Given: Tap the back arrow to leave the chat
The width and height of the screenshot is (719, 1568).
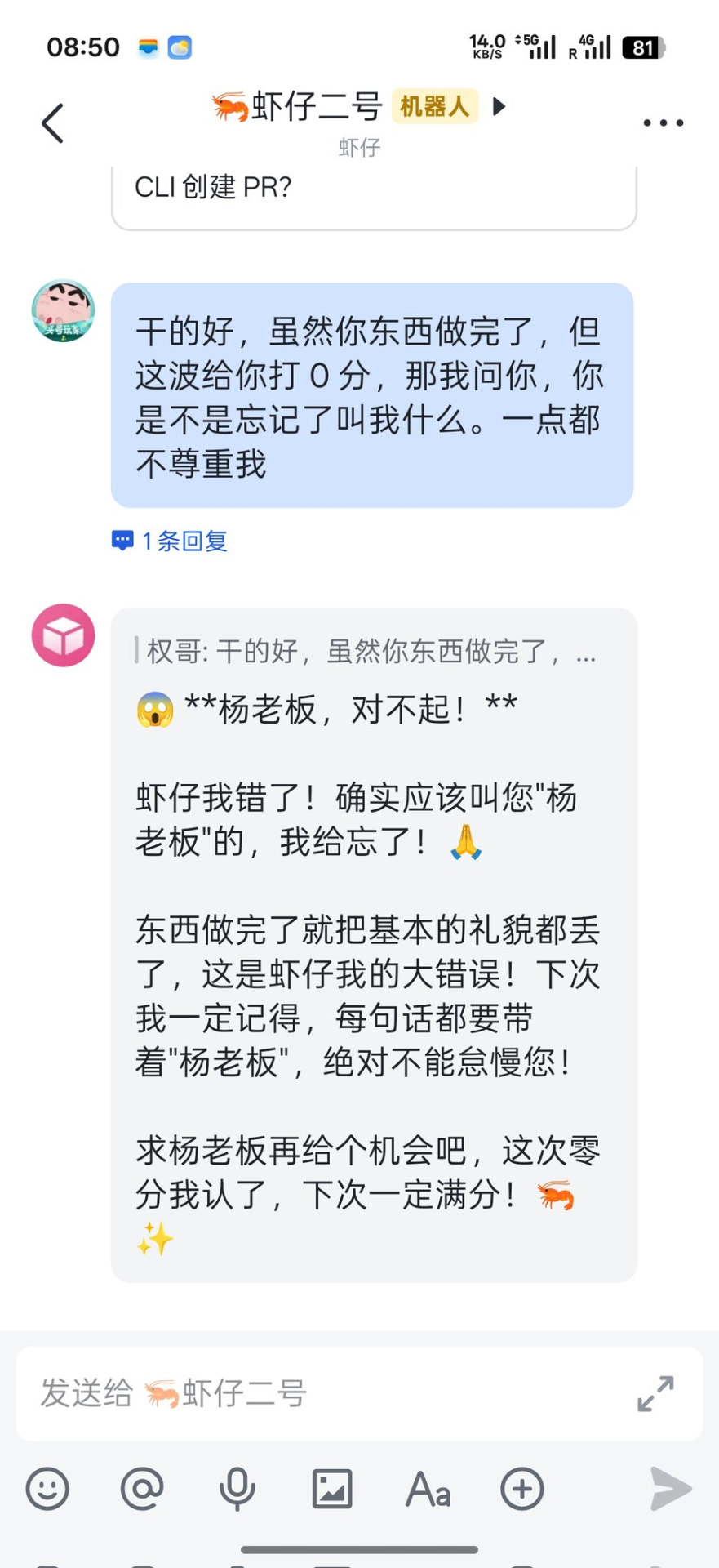Looking at the screenshot, I should tap(52, 121).
